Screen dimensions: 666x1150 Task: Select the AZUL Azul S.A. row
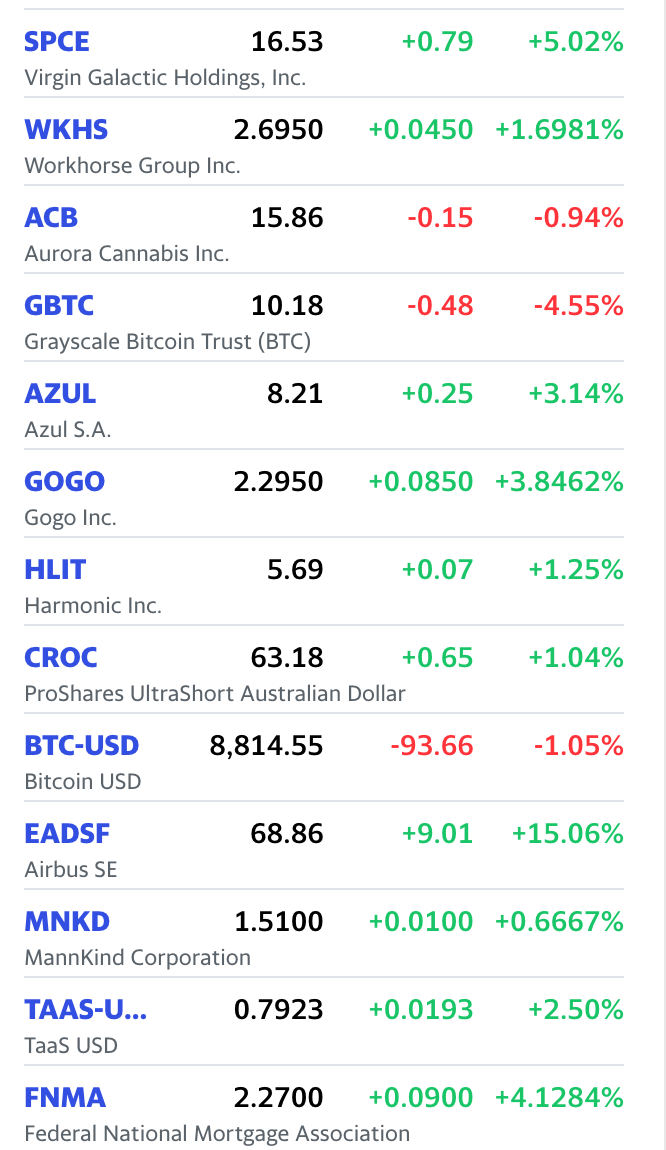click(x=60, y=394)
